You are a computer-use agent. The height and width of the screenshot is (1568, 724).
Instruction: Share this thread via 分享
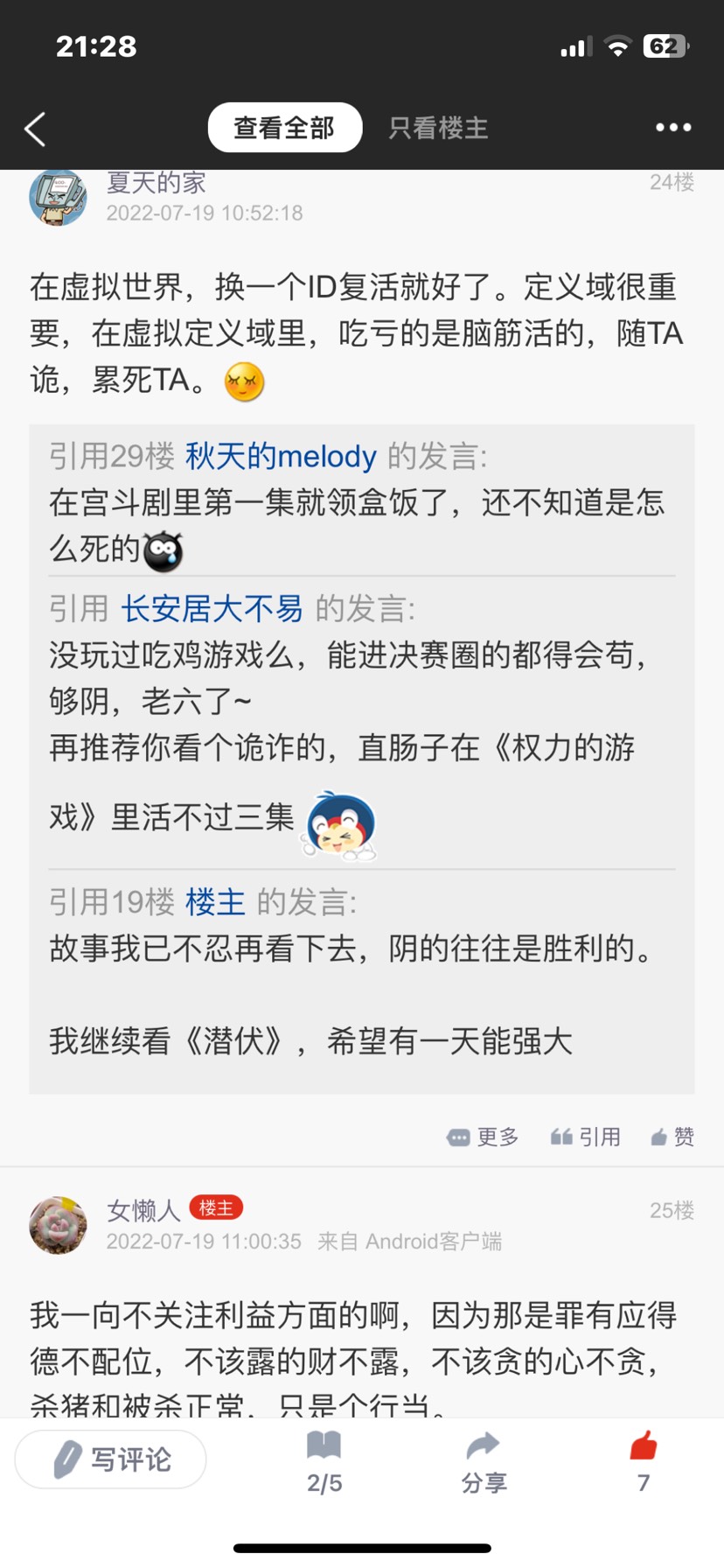click(484, 1462)
